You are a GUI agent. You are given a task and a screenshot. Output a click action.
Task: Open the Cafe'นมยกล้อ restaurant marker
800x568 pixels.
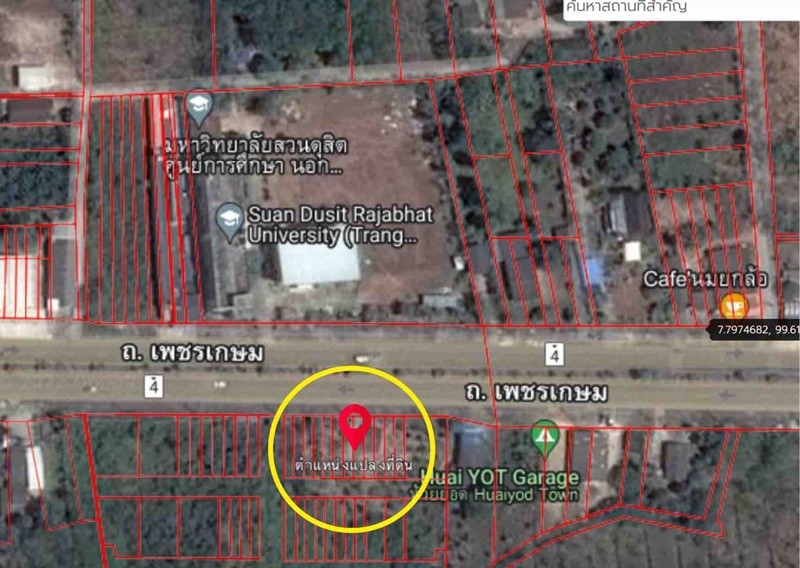click(x=733, y=302)
